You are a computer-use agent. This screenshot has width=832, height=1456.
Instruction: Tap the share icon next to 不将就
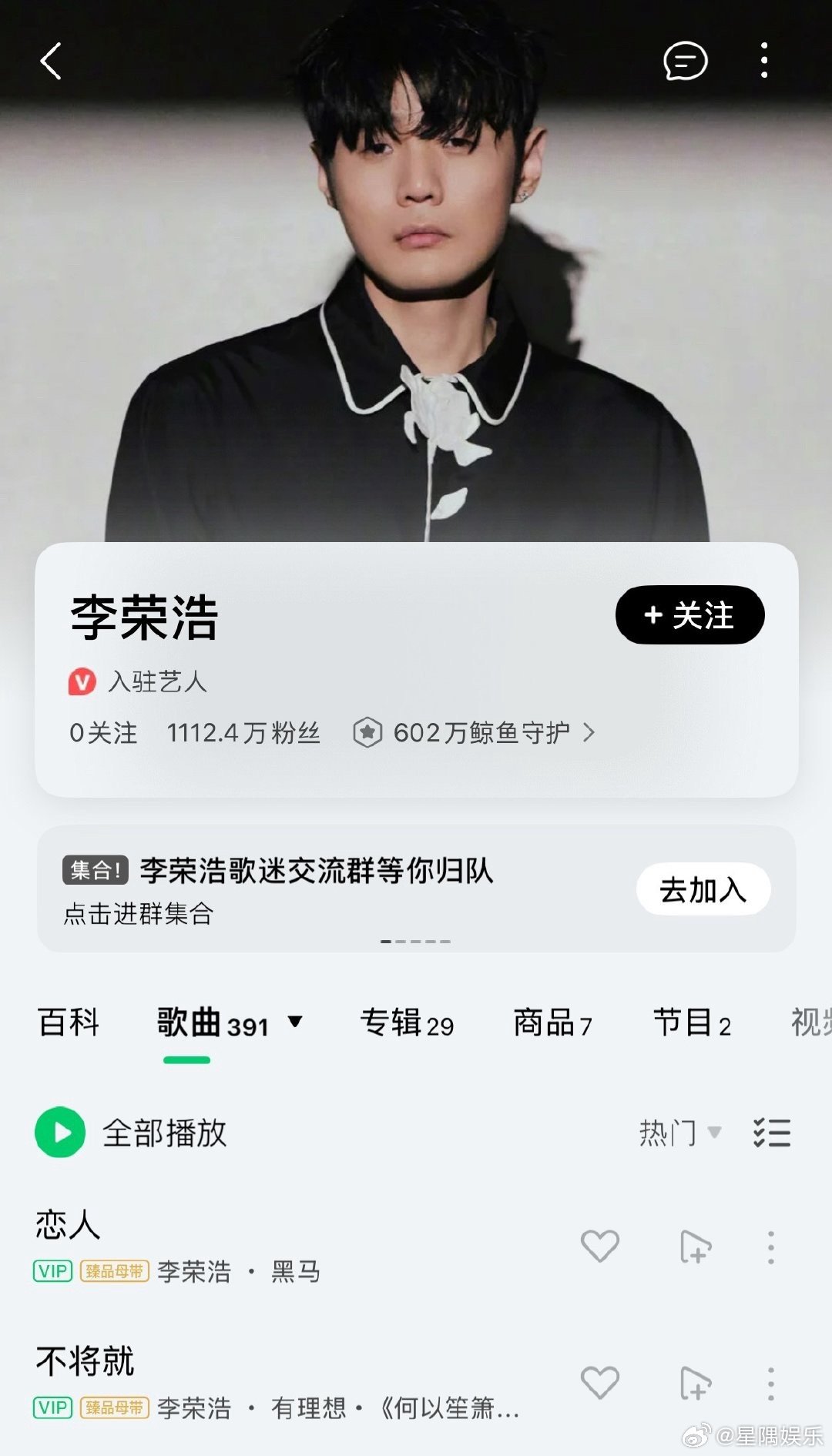[696, 1382]
